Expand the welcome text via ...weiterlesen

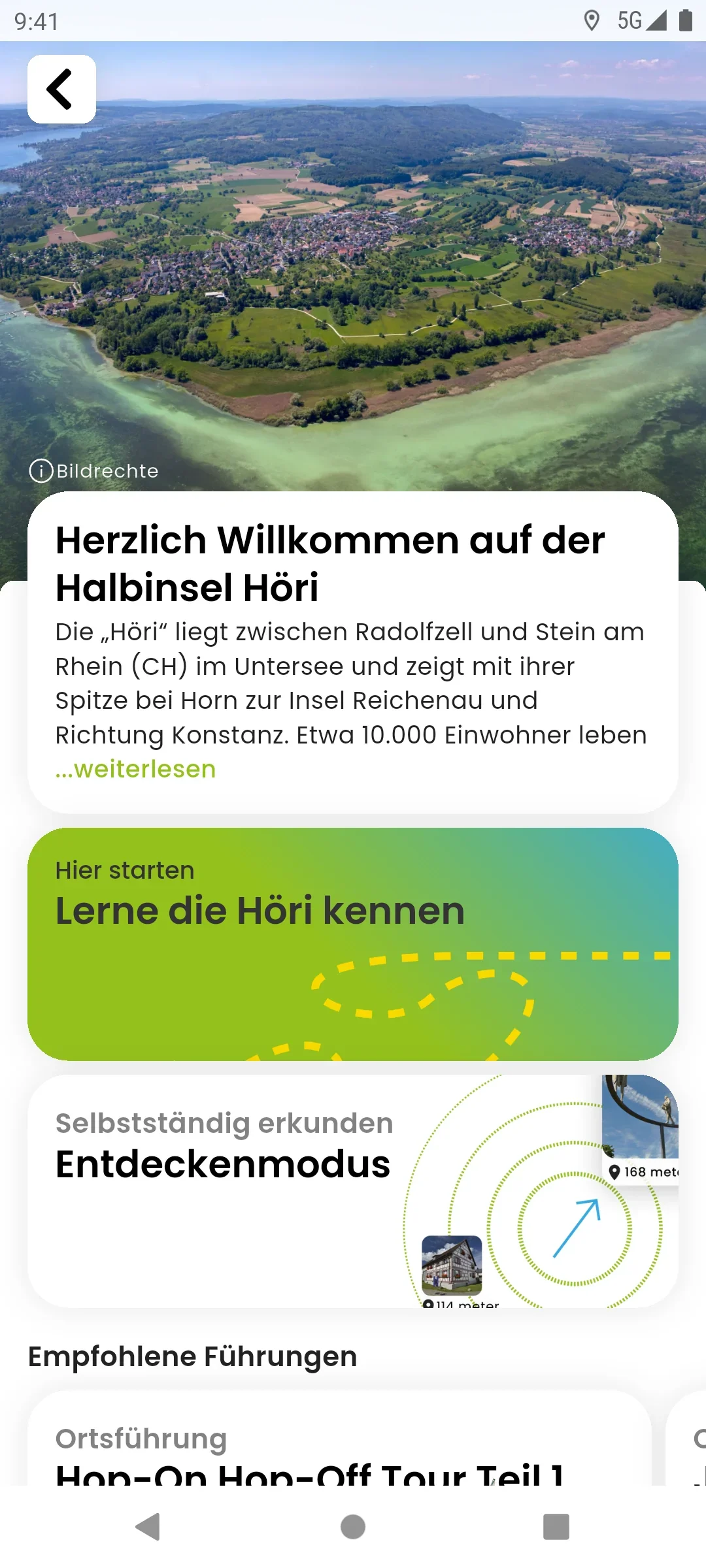point(134,770)
